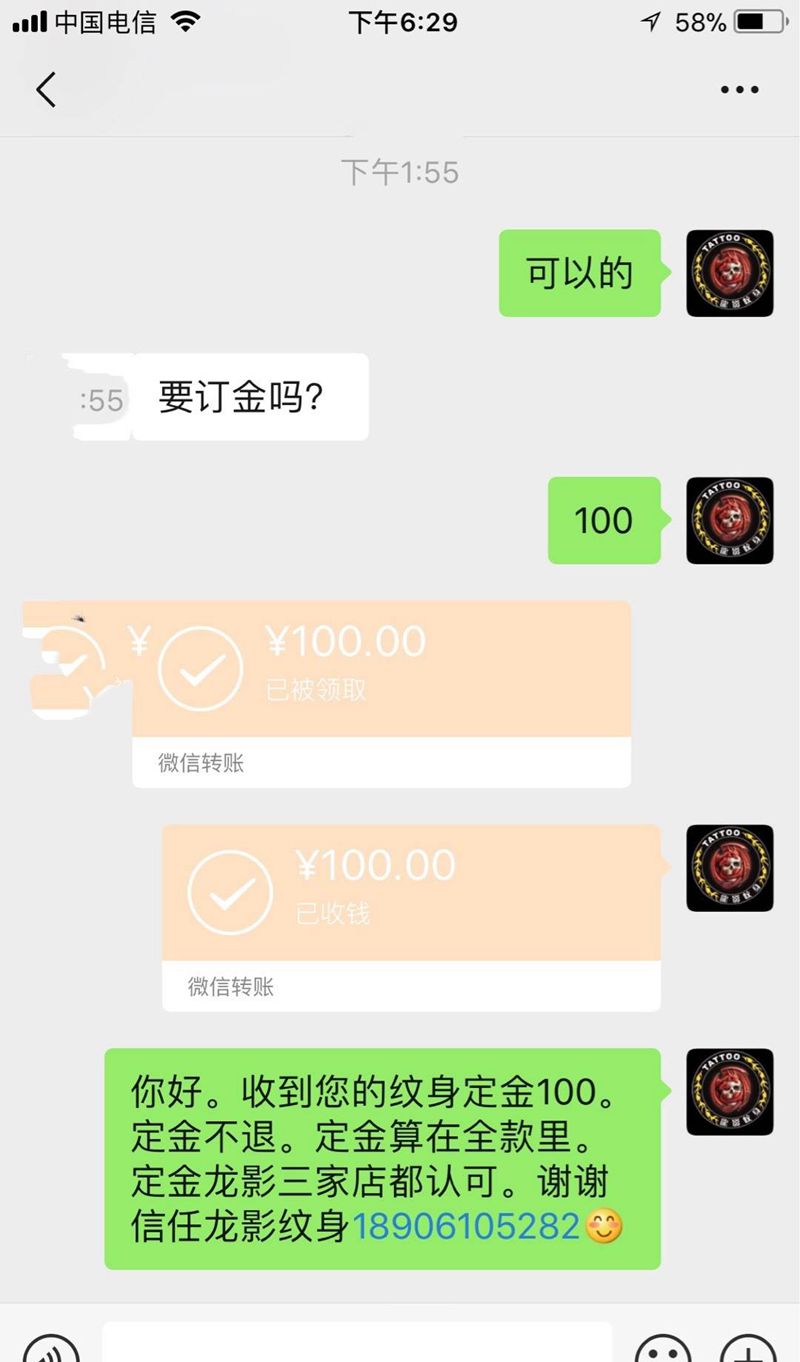The image size is (800, 1362).
Task: Focus the message text field
Action: [357, 1344]
